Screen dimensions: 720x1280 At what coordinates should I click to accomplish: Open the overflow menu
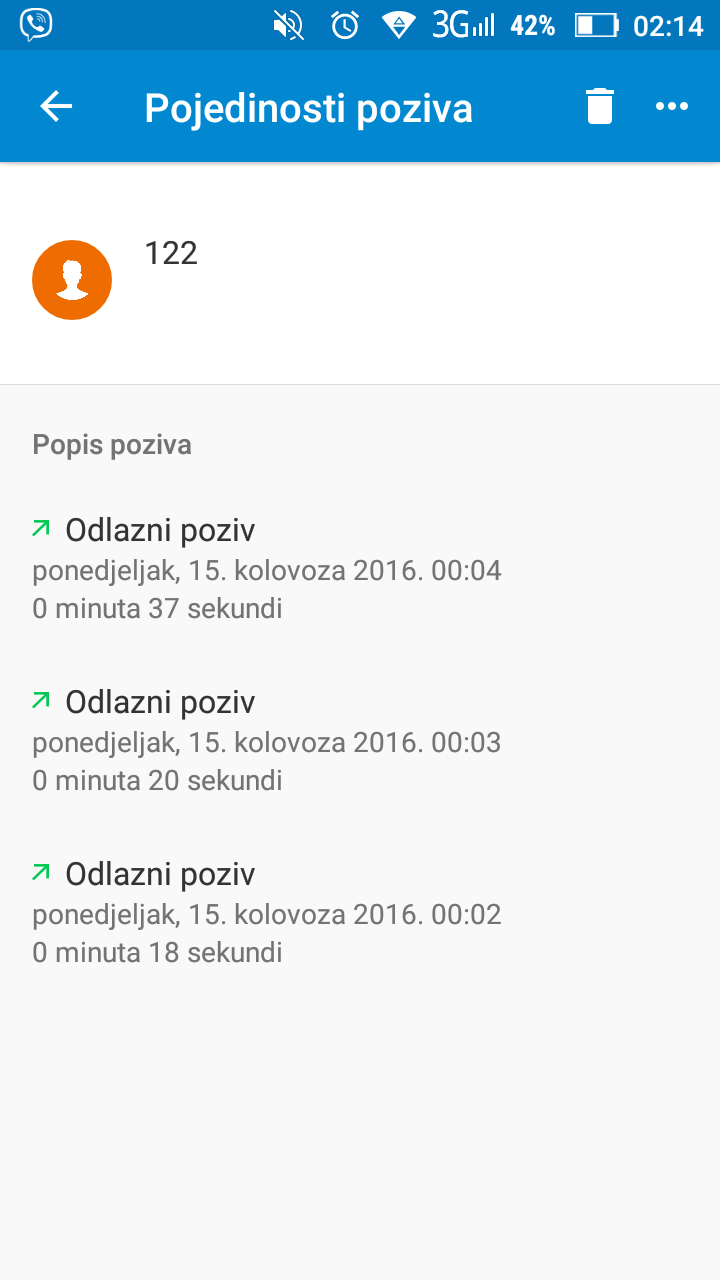tap(672, 107)
